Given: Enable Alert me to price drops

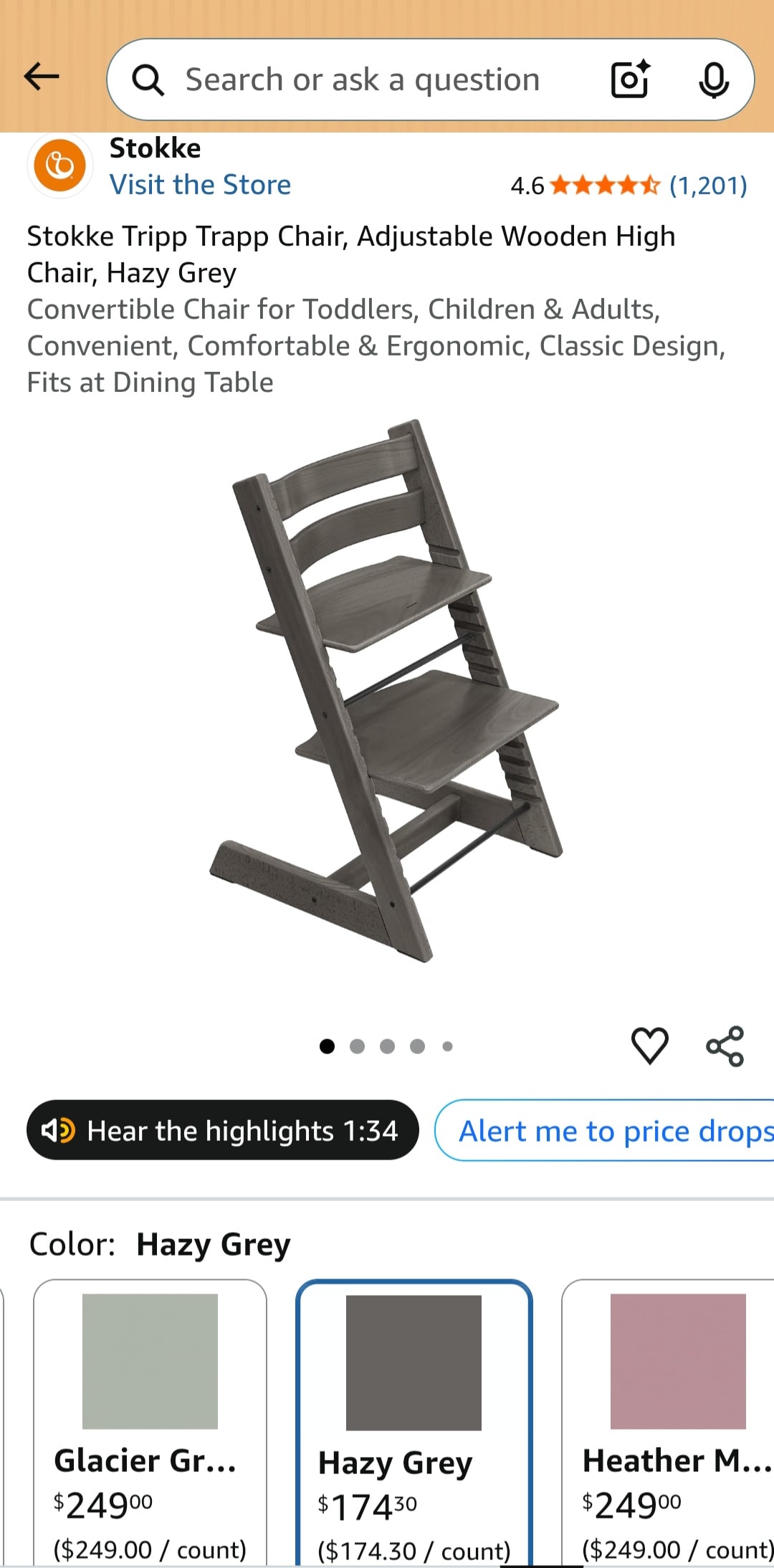Looking at the screenshot, I should (604, 1130).
